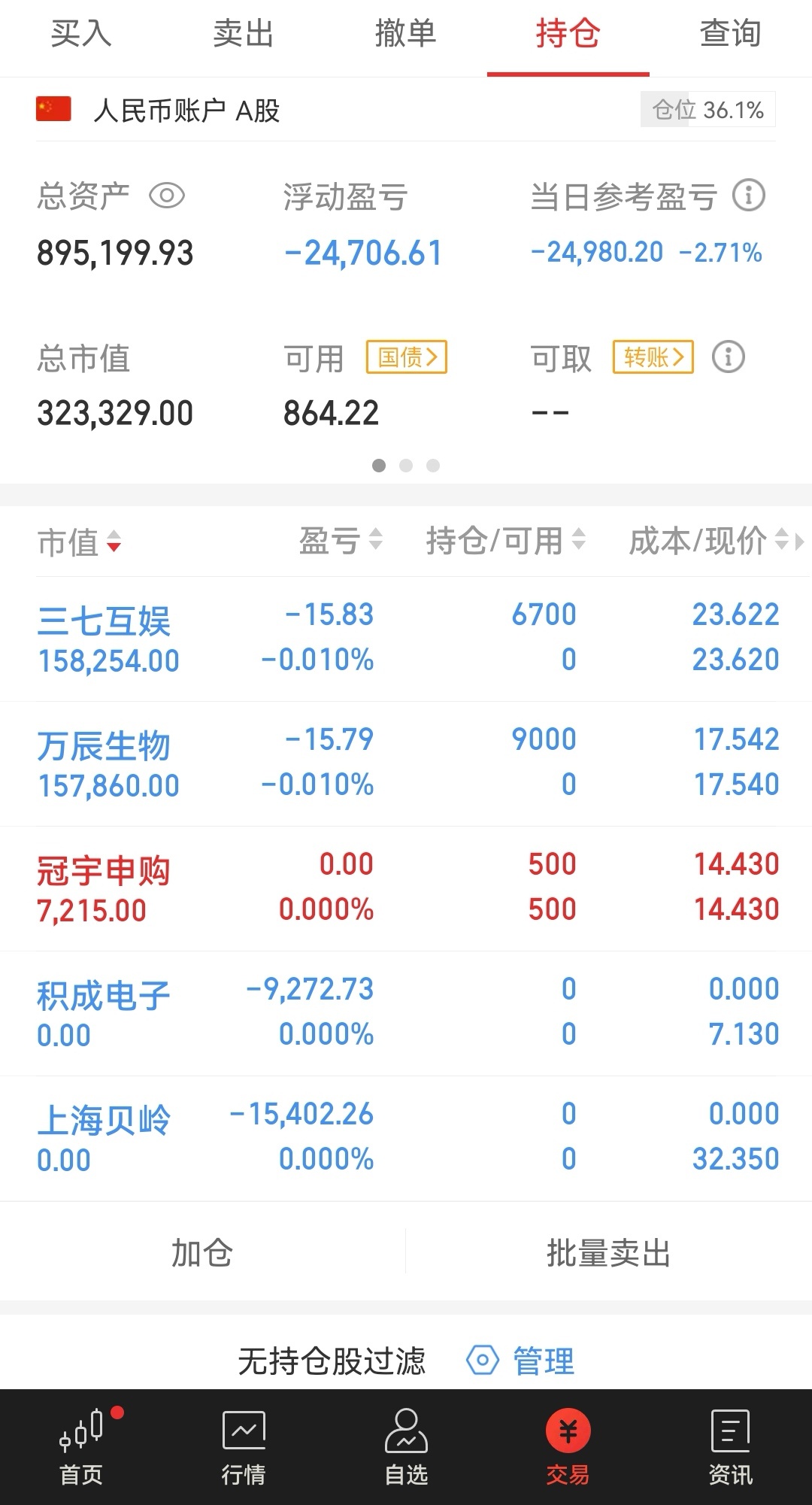Open the 万辰生物 holding row
812x1505 pixels.
point(406,763)
